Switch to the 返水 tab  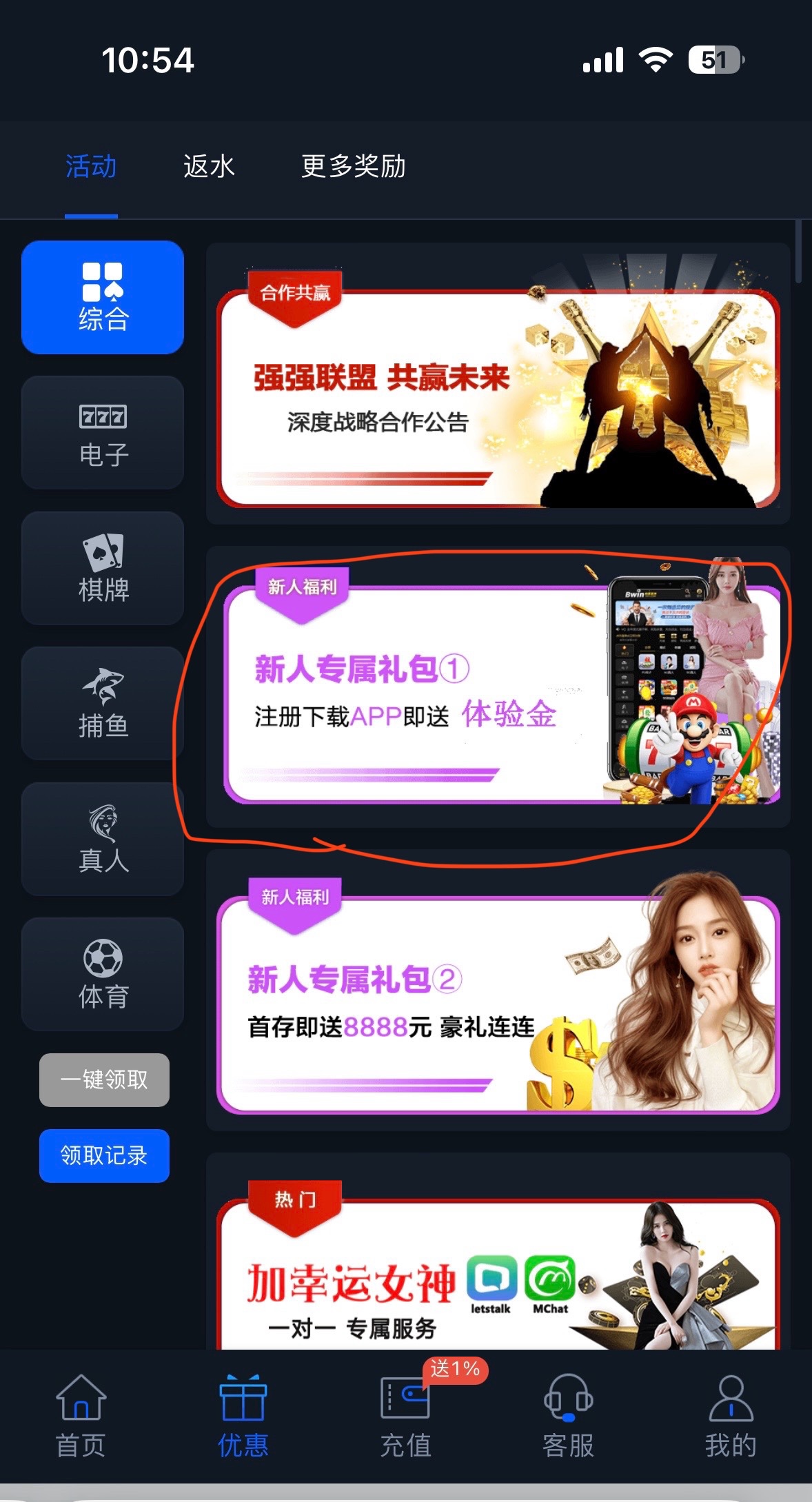(x=209, y=167)
